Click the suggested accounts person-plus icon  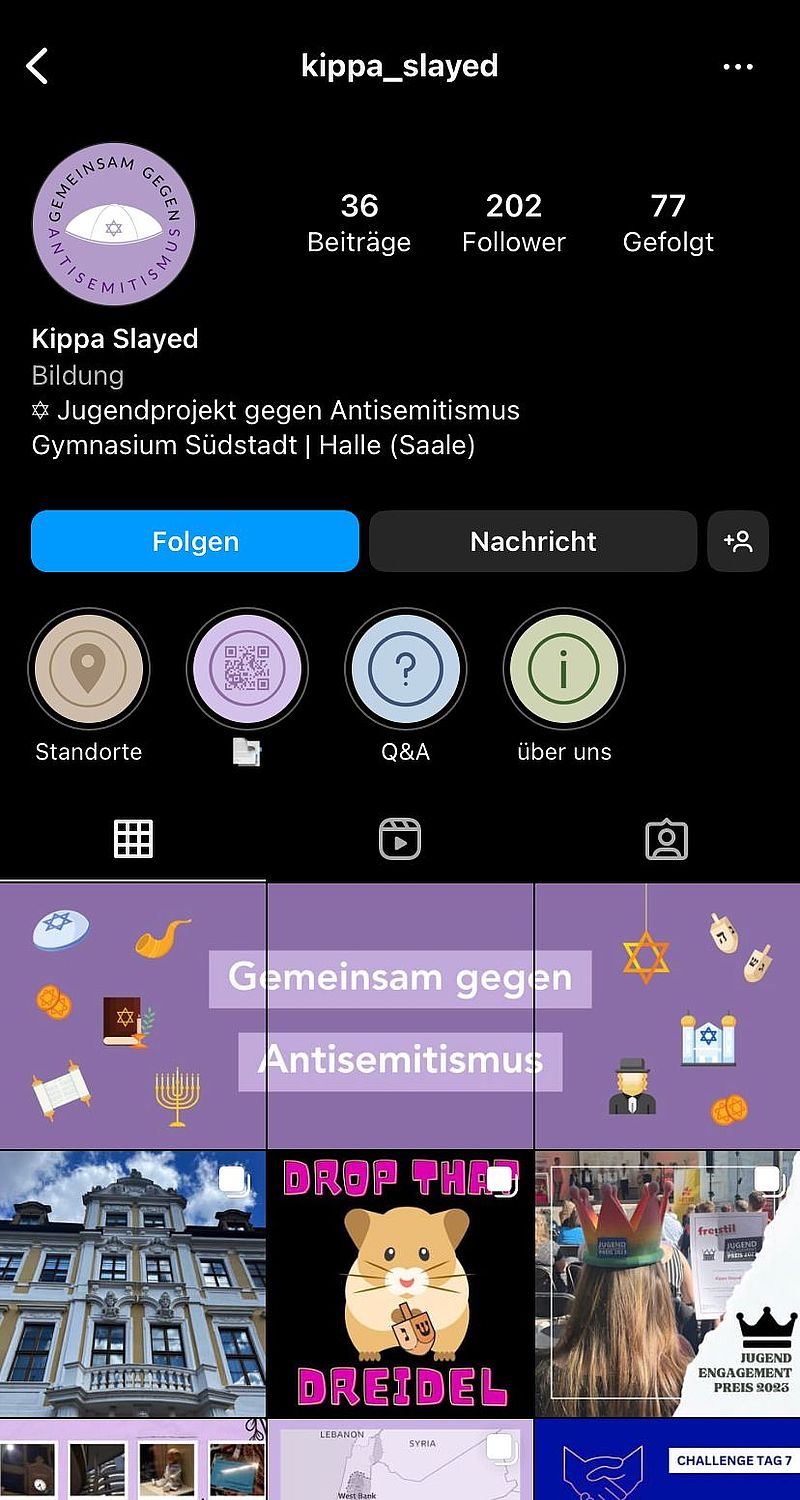738,541
